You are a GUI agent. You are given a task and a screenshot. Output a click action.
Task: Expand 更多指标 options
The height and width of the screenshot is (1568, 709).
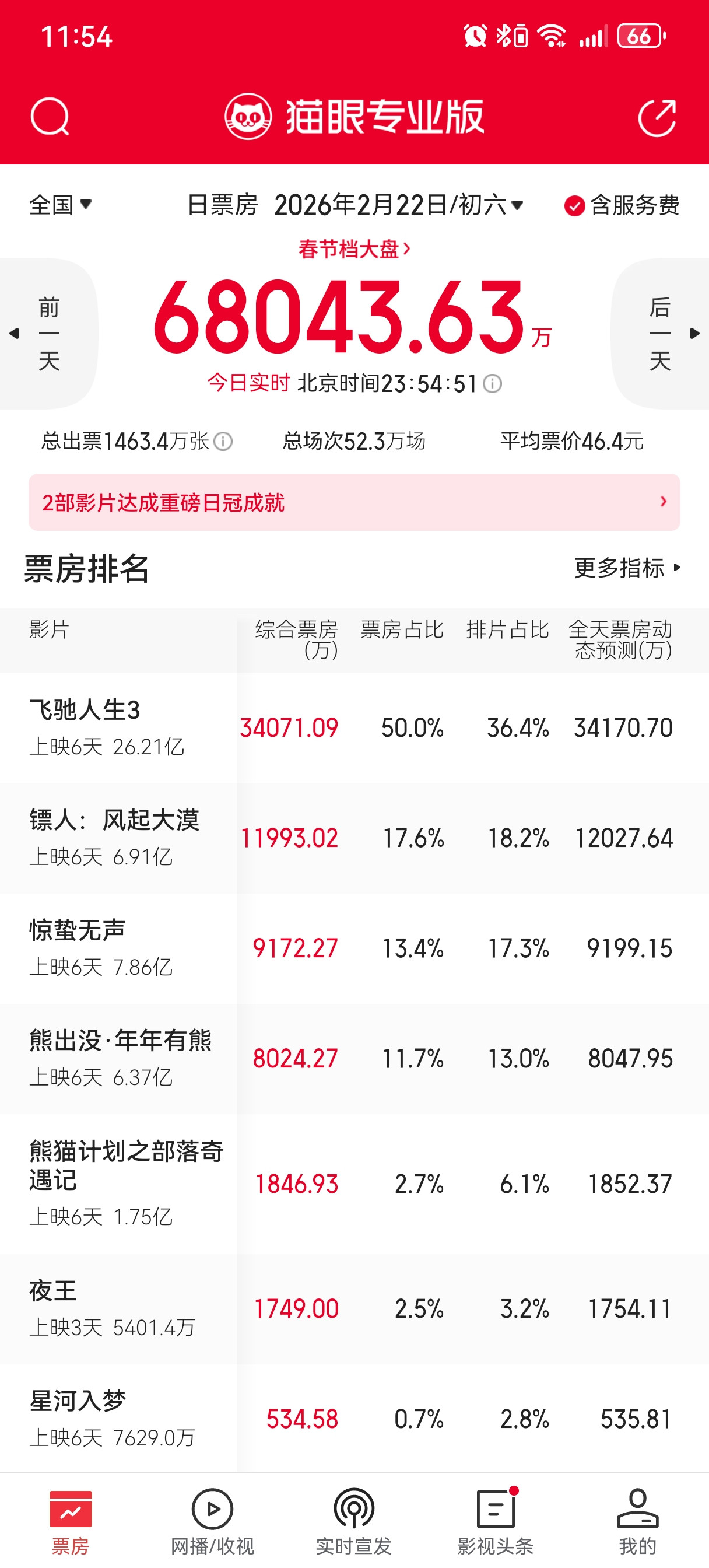pyautogui.click(x=627, y=568)
